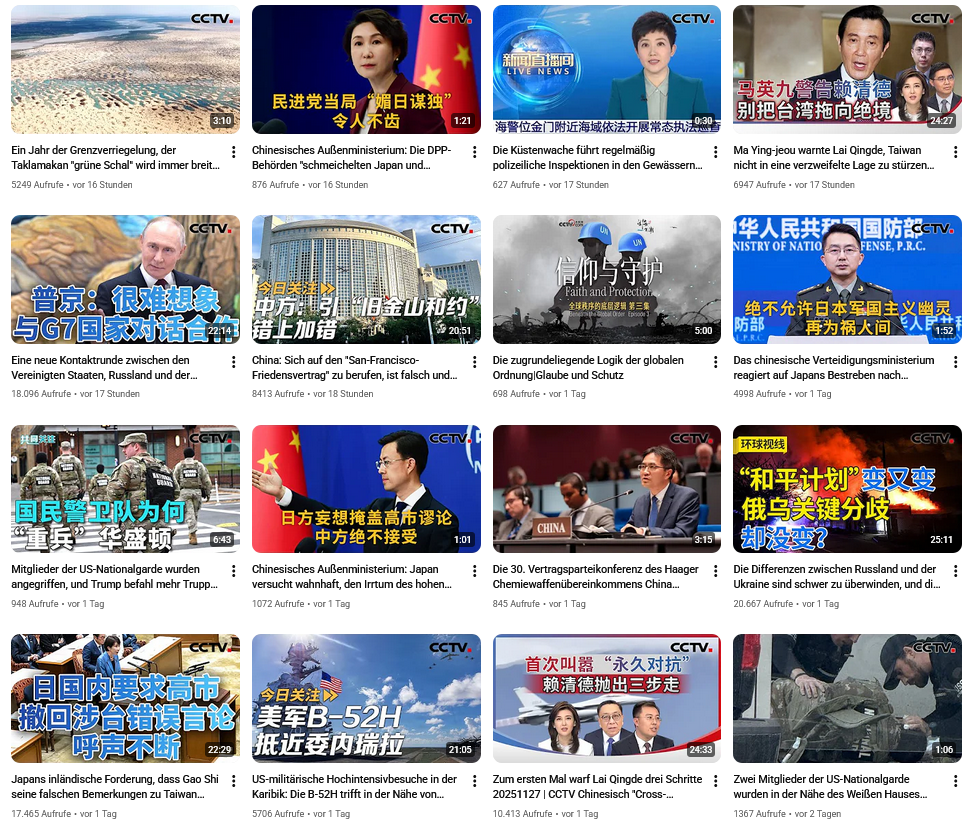Play the B-52H Karibik video
Screen dimensions: 975x822
[x=366, y=698]
